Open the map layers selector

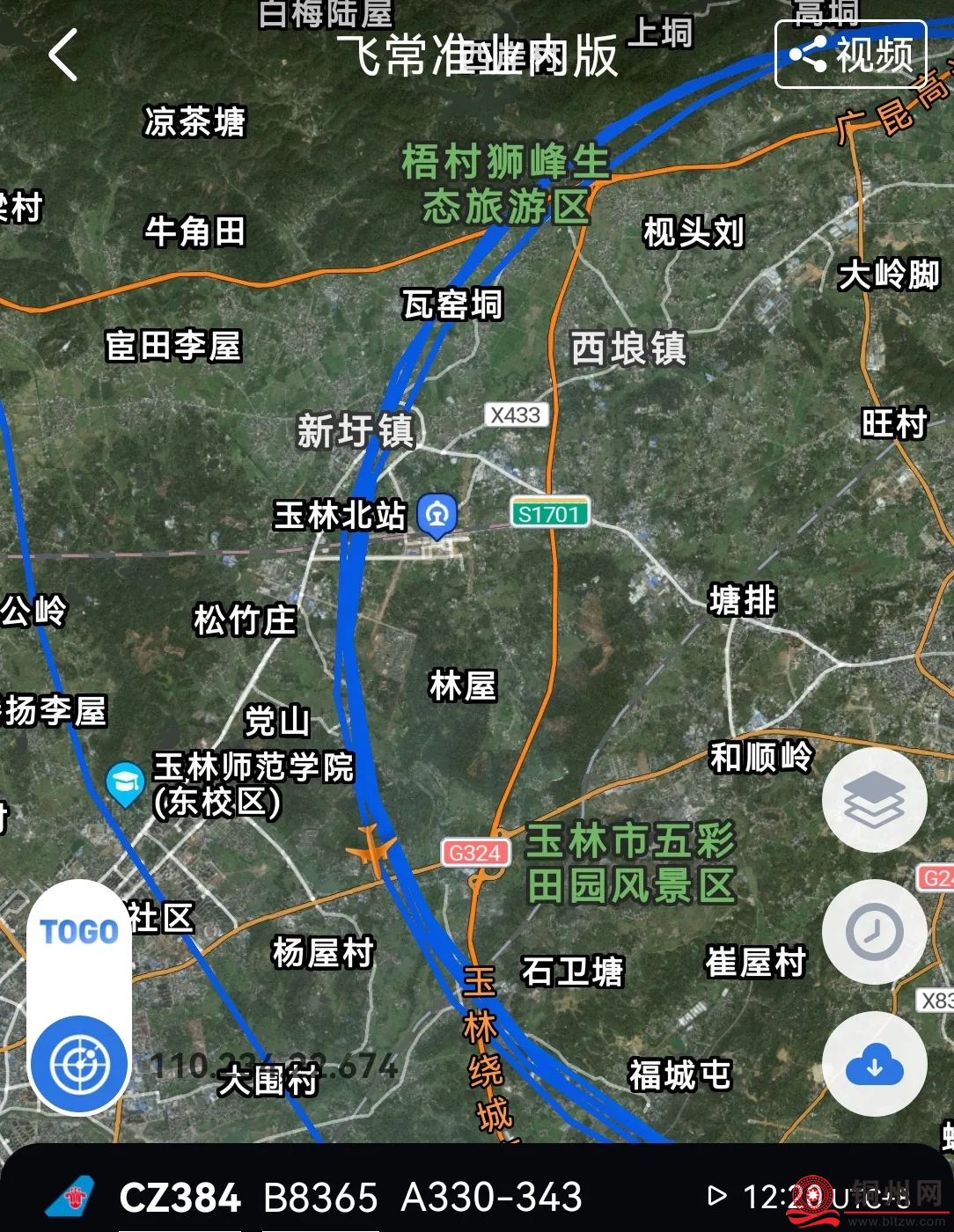point(874,800)
